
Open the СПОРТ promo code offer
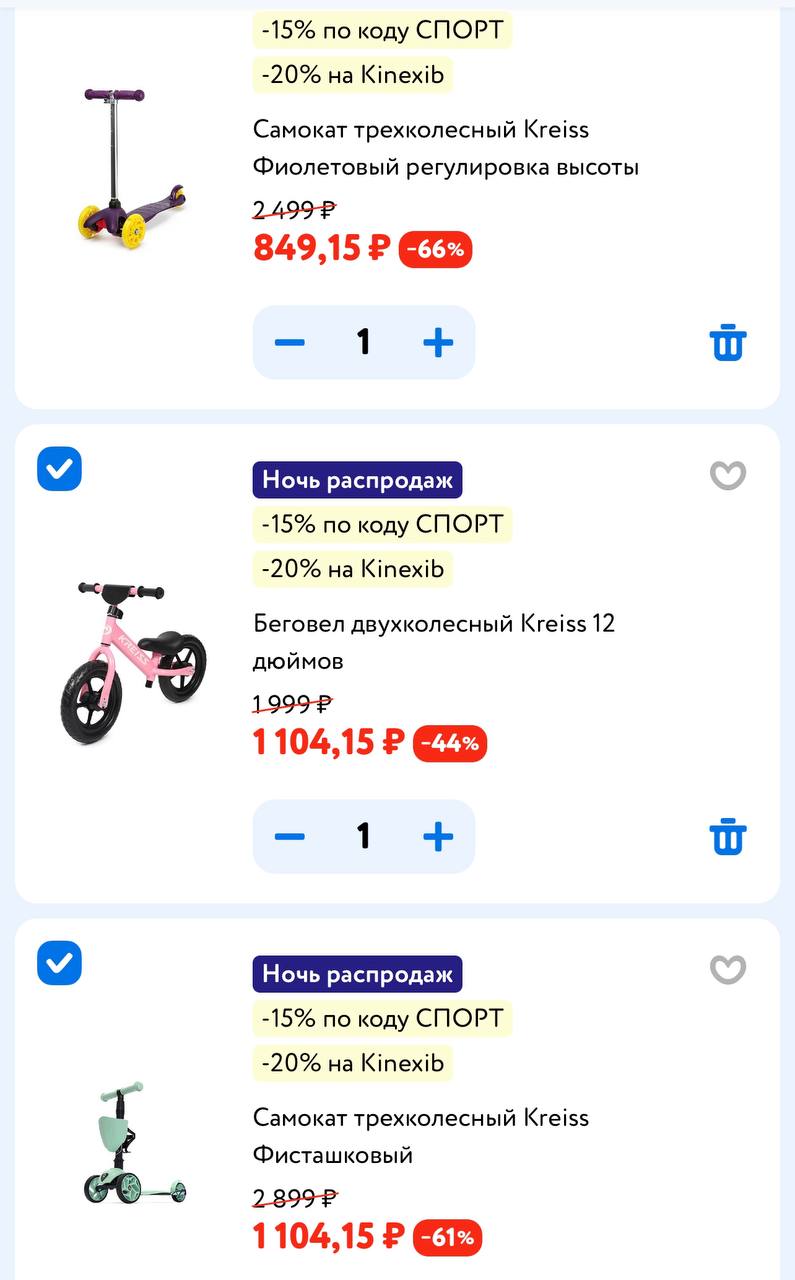tap(379, 30)
